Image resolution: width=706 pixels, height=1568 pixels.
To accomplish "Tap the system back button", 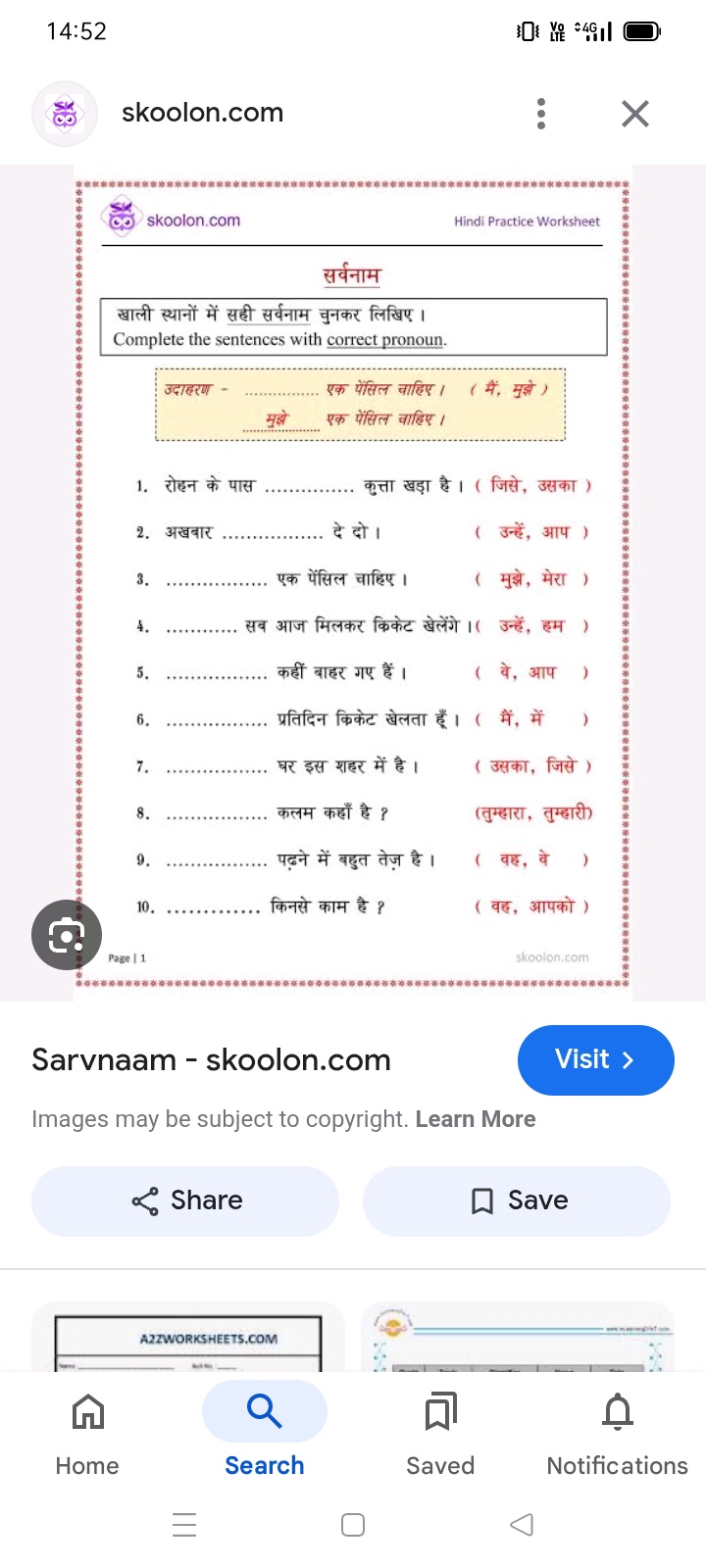I will coord(522,1524).
